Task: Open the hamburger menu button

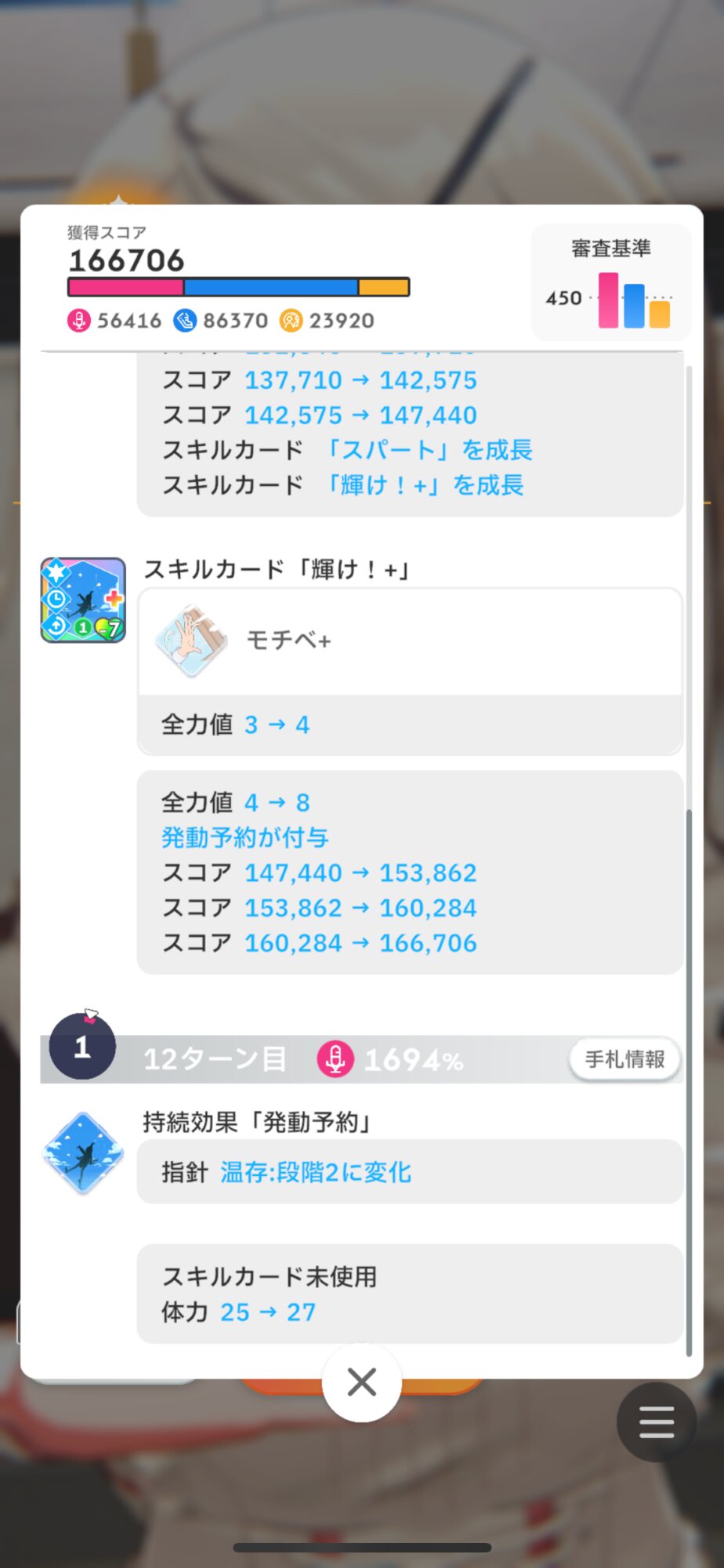Action: (x=656, y=1421)
